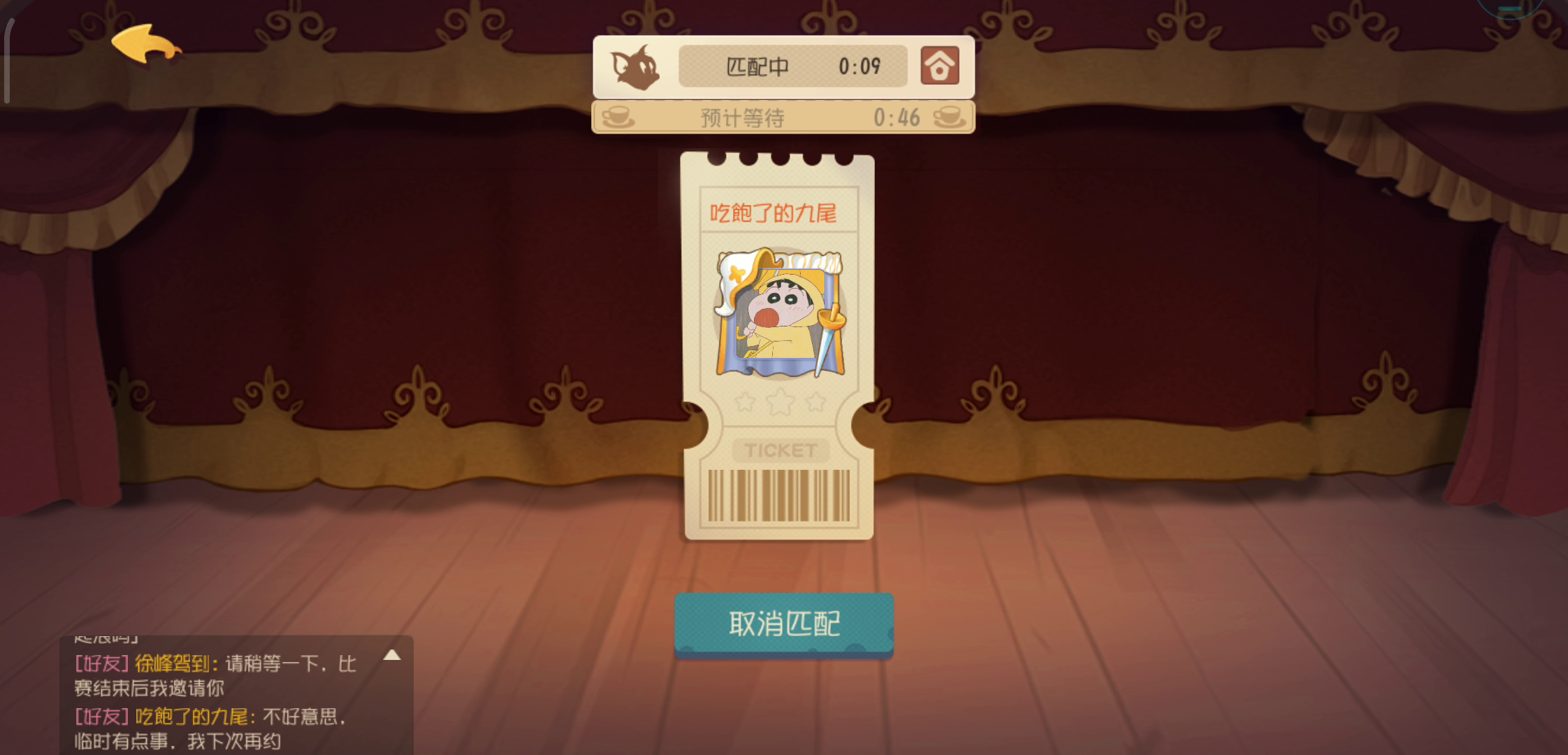Viewport: 1568px width, 755px height.
Task: Open the home icon beside matching timer
Action: [939, 66]
